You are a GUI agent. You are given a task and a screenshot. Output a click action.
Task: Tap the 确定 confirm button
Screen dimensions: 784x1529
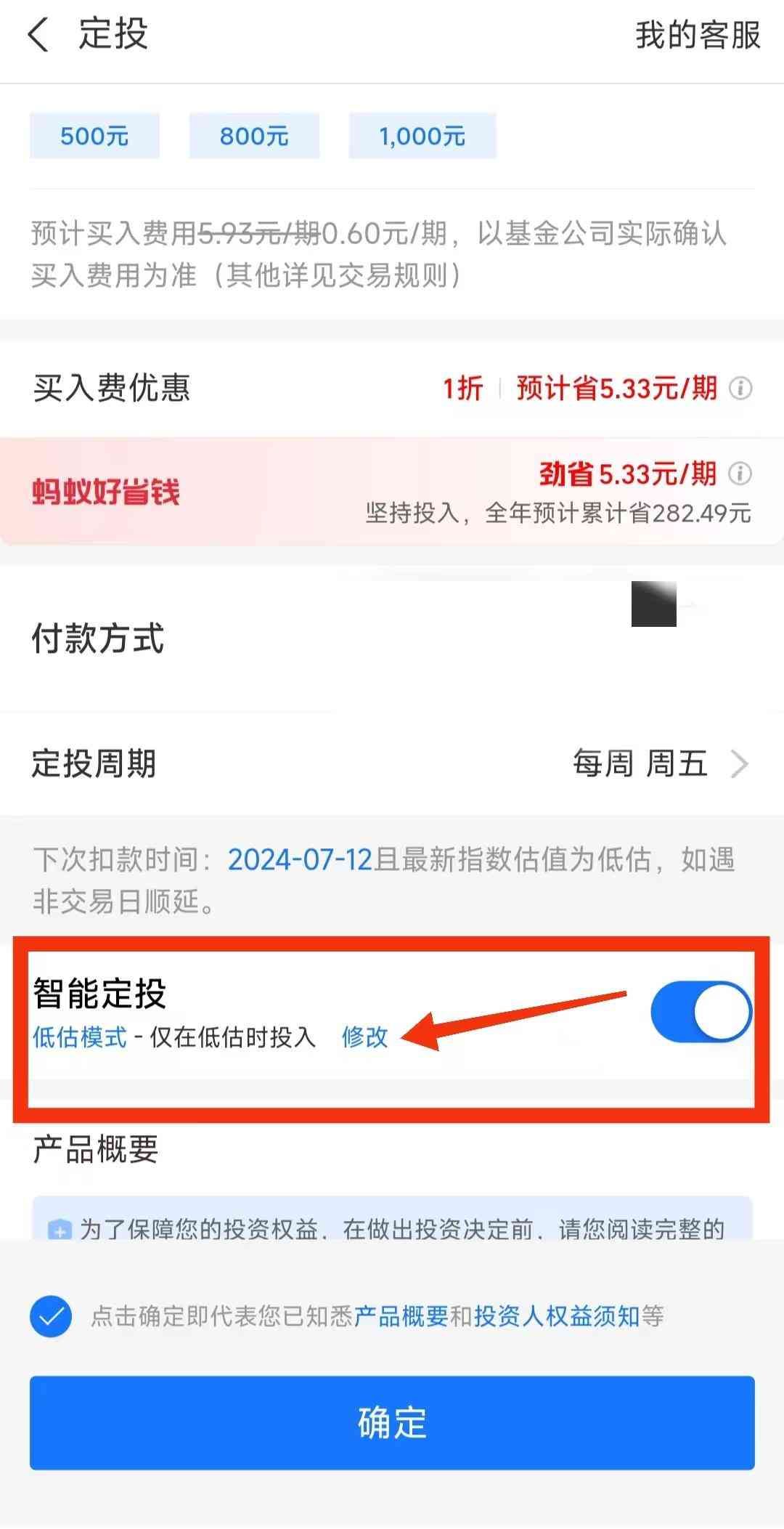coord(392,1424)
